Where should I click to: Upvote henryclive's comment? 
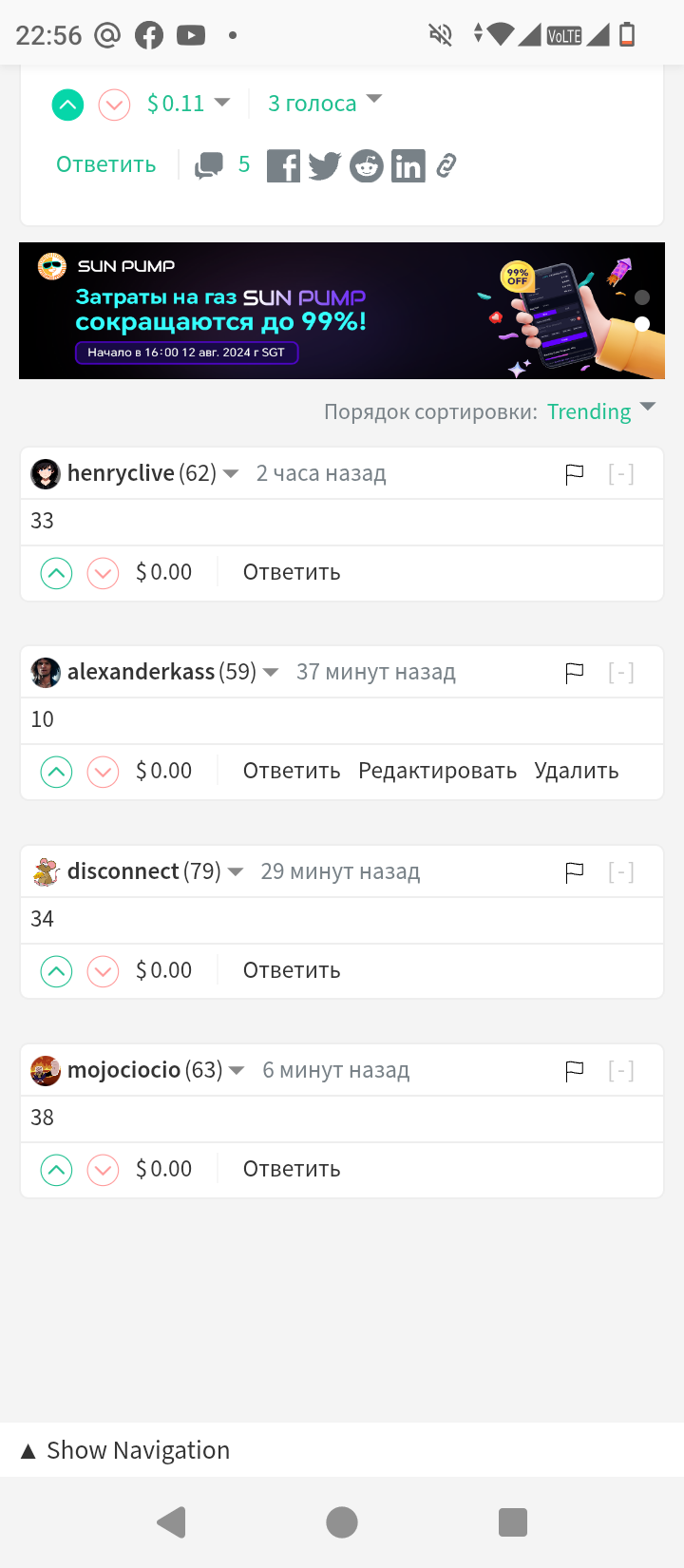57,573
